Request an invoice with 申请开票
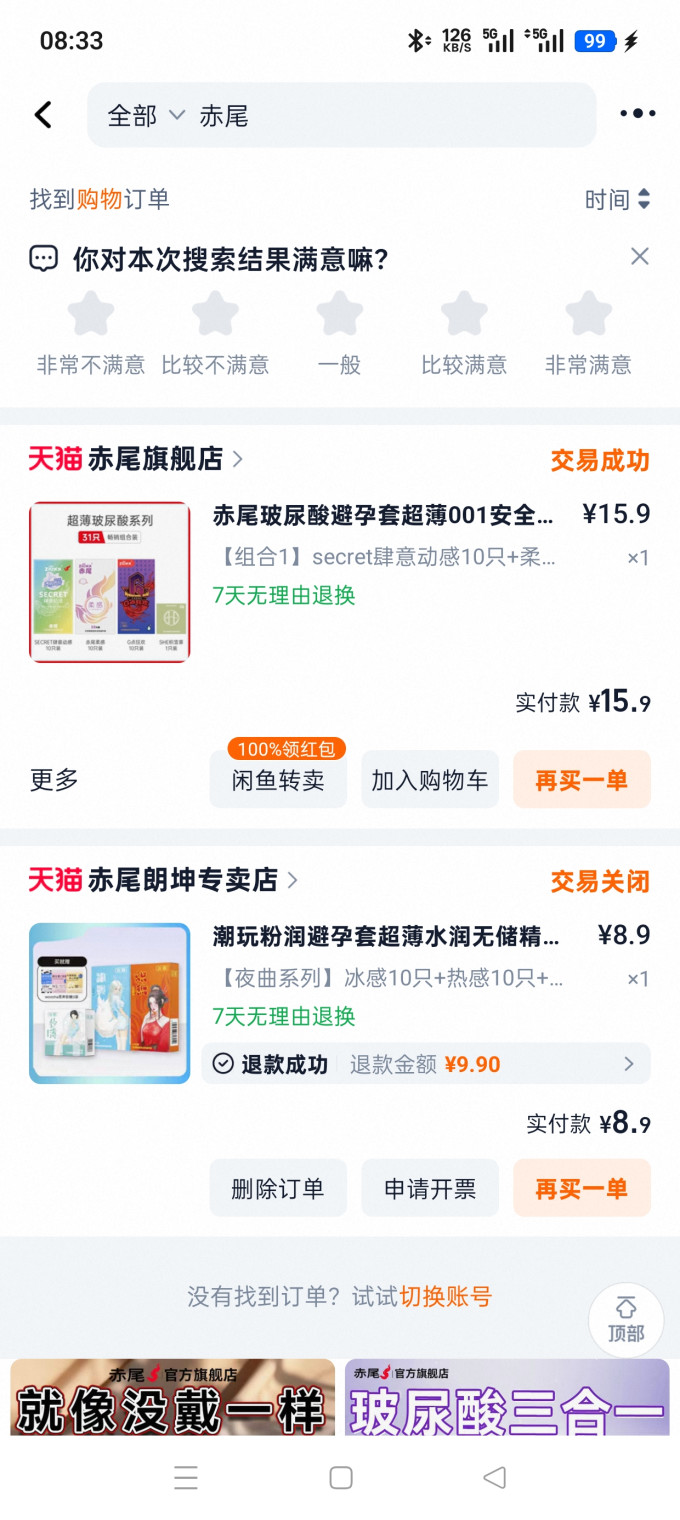The height and width of the screenshot is (1520, 680). coord(430,1188)
